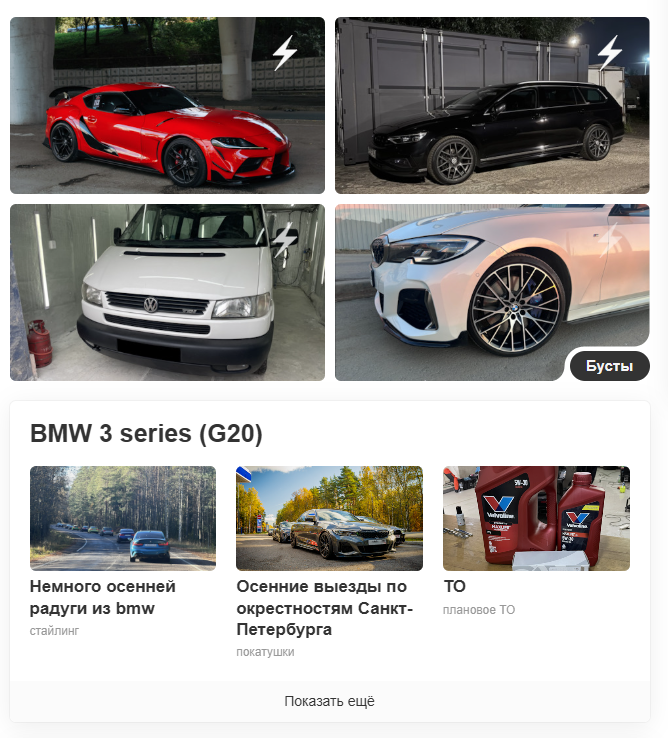Open the ТО maintenance post
668x738 pixels.
click(x=455, y=586)
